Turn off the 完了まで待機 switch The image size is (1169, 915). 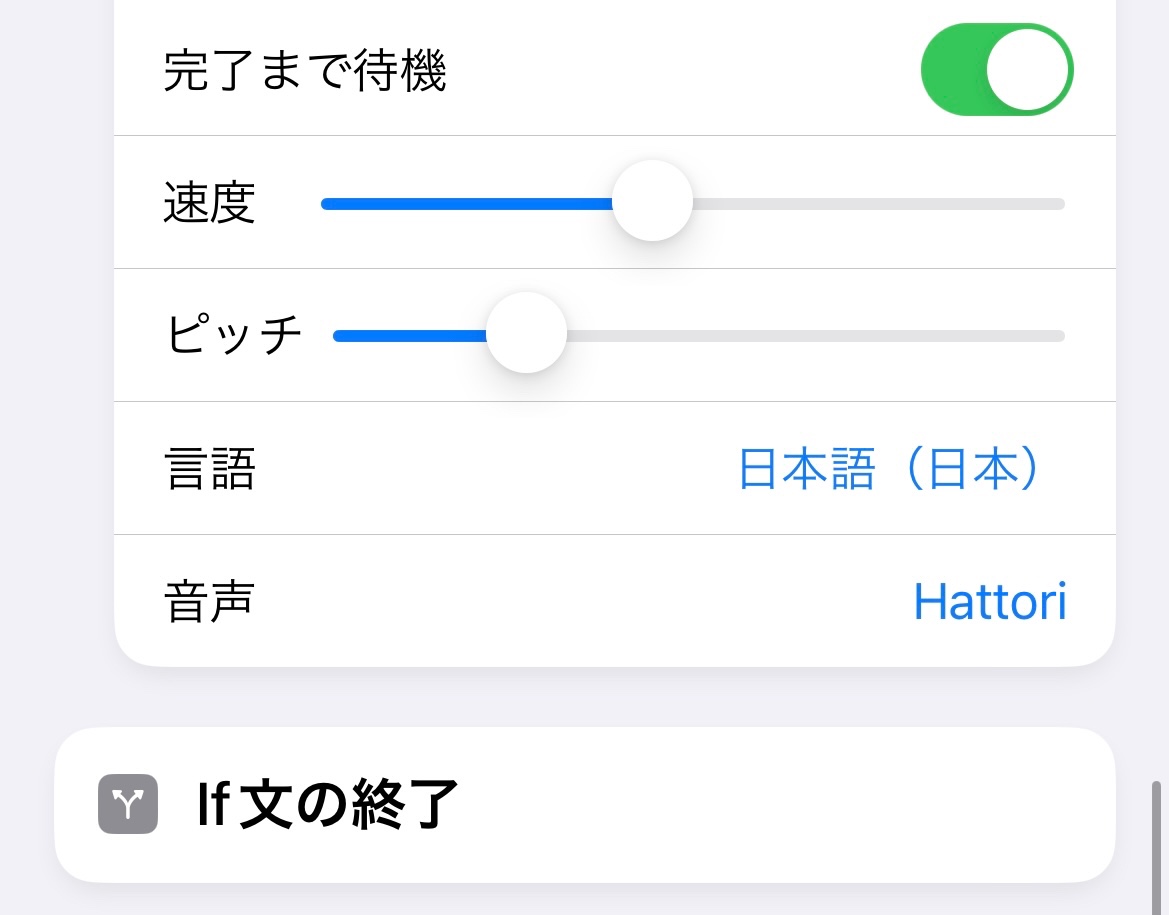click(996, 70)
